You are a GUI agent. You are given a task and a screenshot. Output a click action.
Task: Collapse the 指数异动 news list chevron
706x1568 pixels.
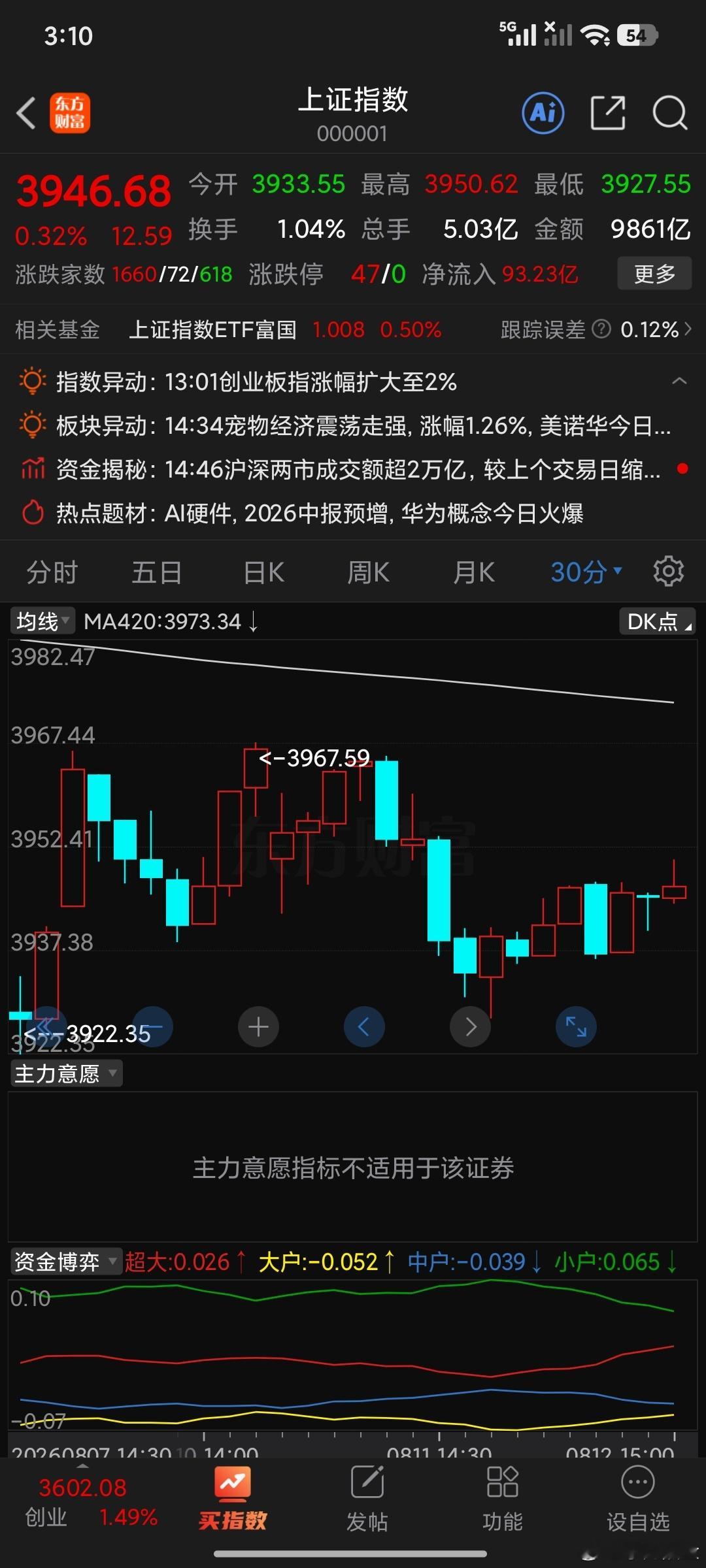[680, 381]
